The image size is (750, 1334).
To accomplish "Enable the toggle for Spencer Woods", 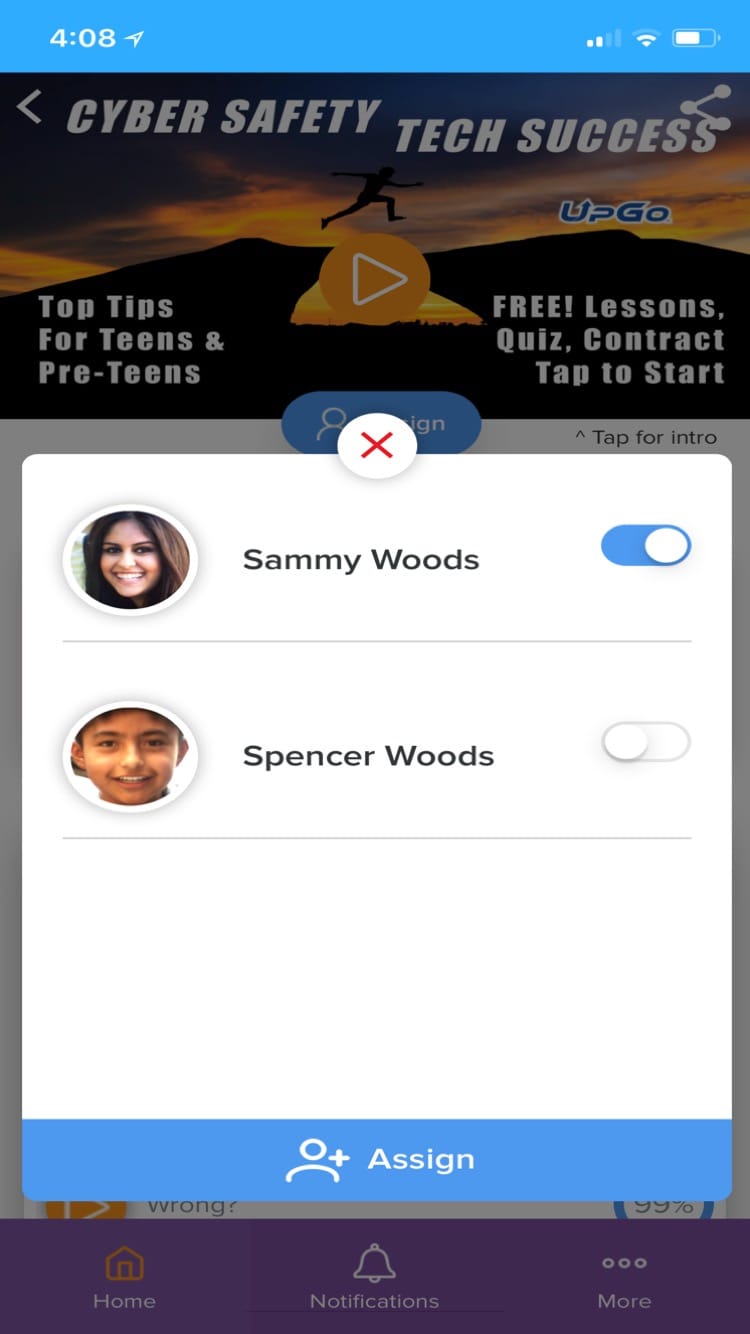I will pos(645,743).
